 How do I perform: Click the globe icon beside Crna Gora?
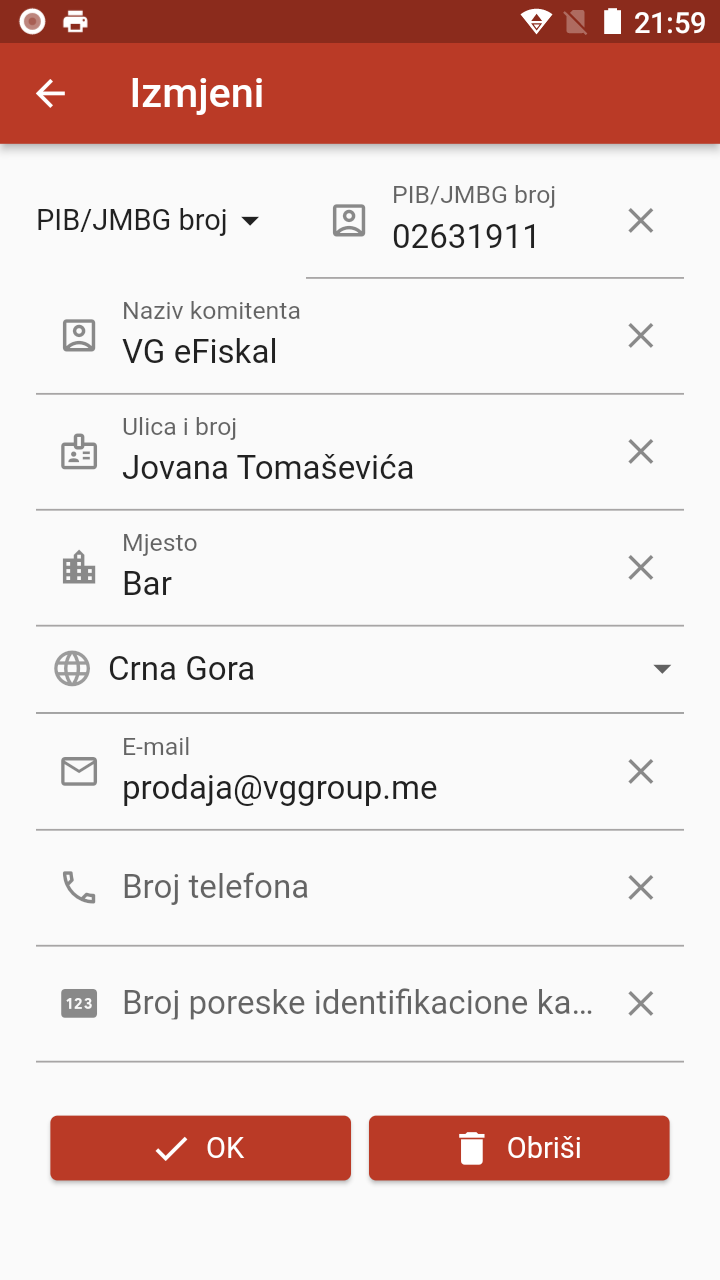pos(71,668)
